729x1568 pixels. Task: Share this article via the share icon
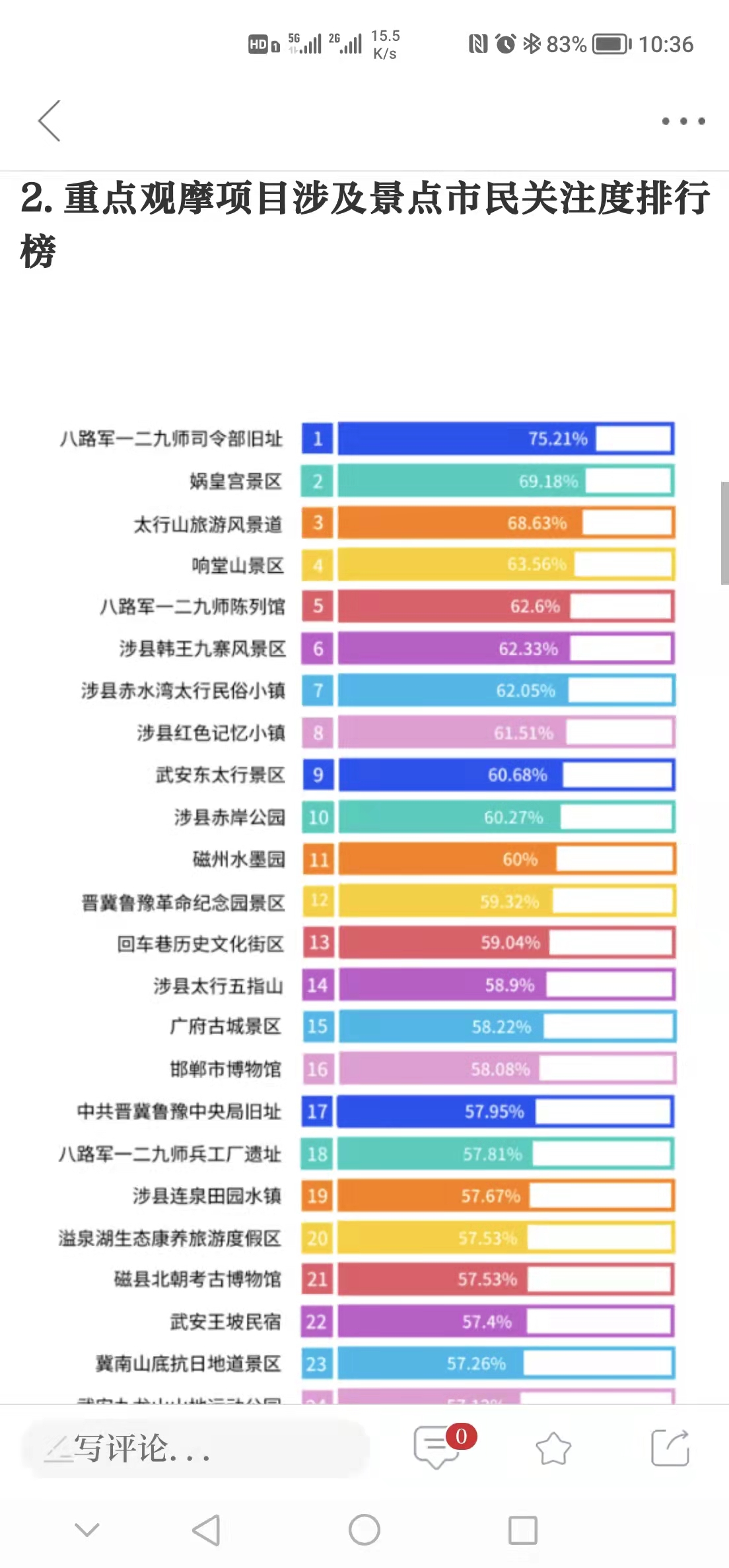click(670, 1448)
